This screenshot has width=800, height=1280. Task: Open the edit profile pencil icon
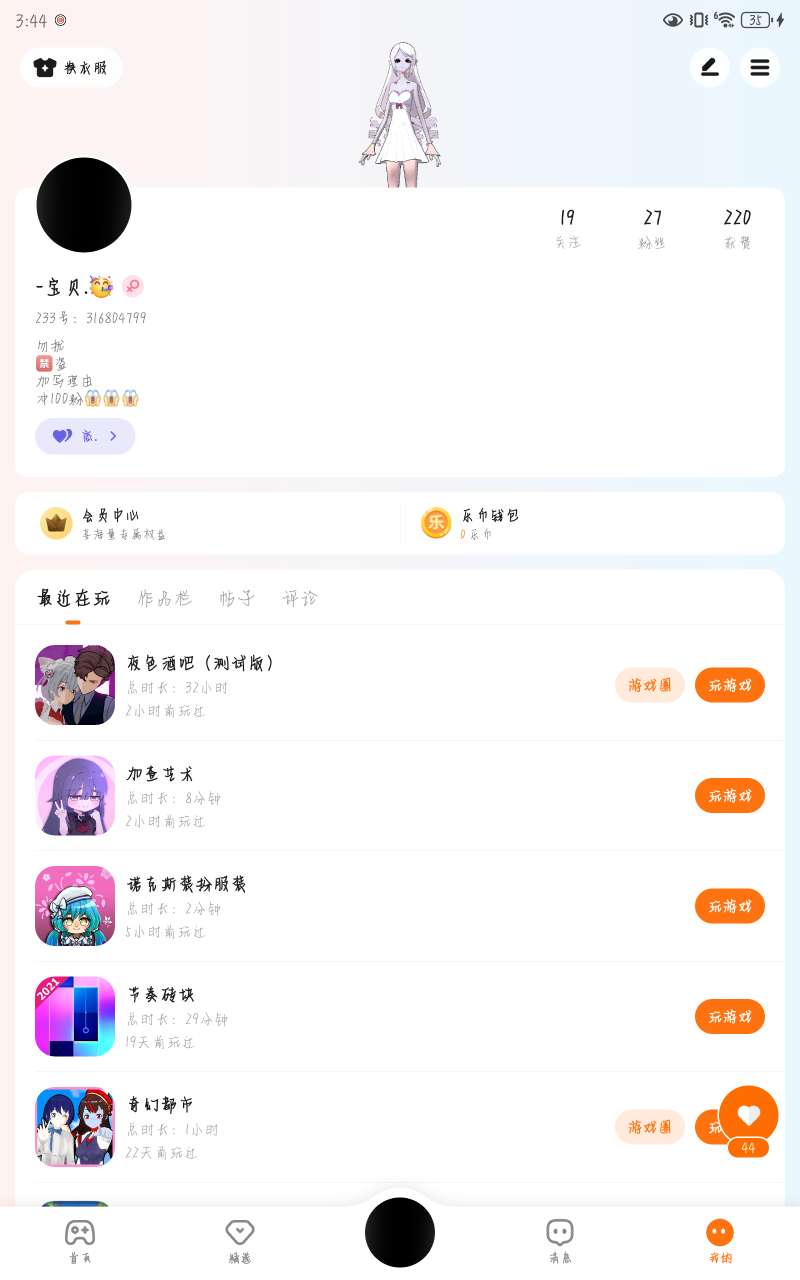(x=709, y=68)
